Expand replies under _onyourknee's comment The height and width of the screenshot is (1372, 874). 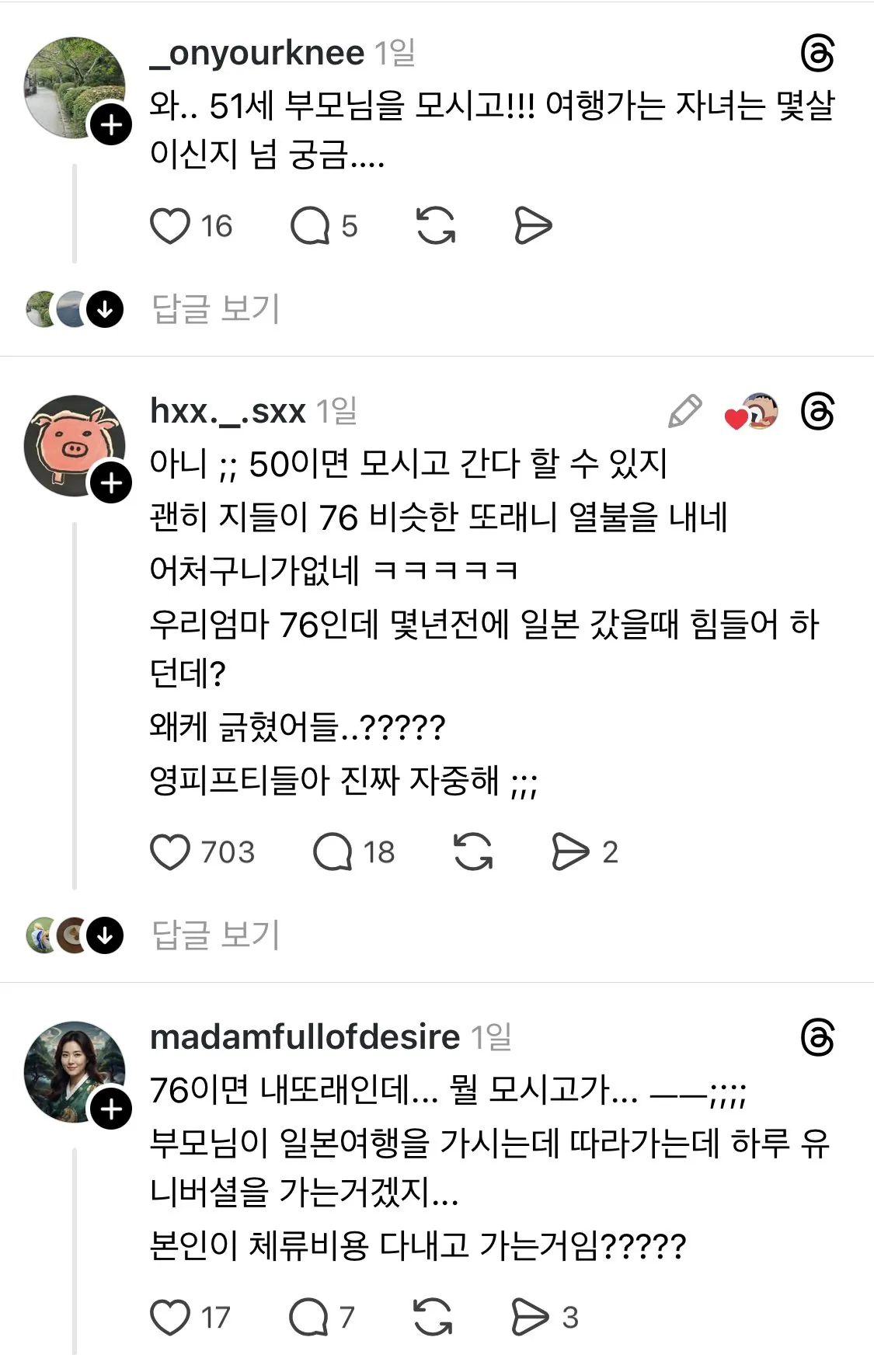(x=215, y=308)
